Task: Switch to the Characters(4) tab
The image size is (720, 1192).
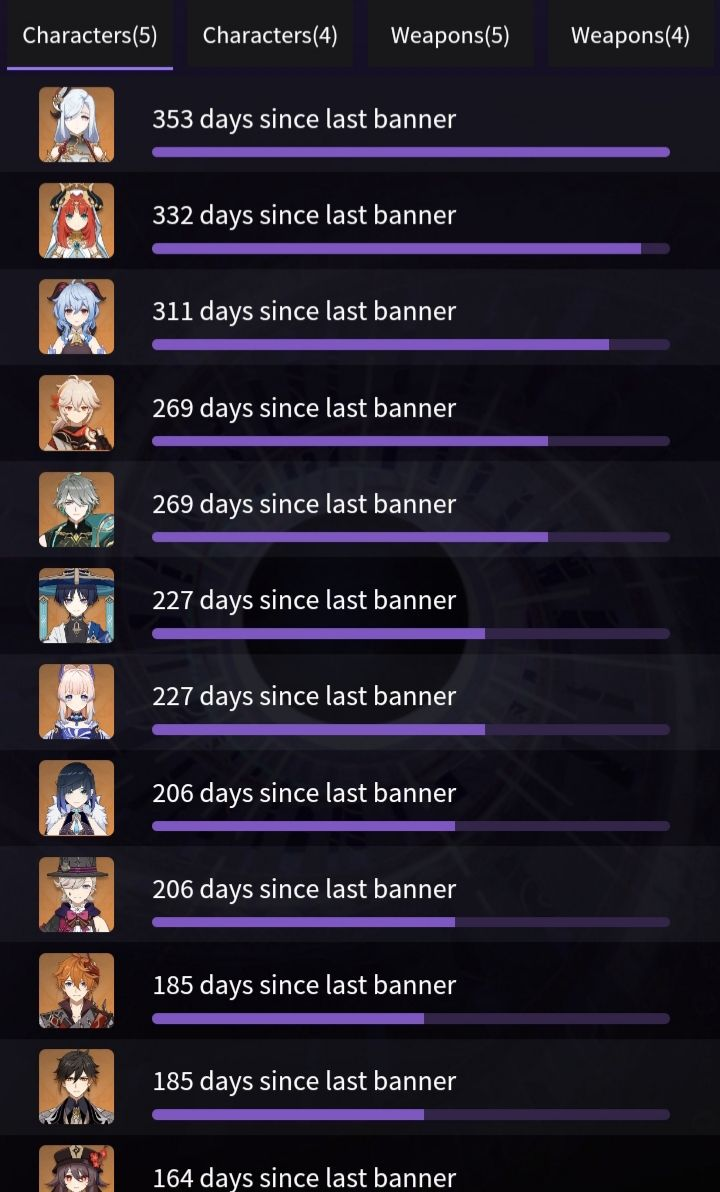Action: 270,35
